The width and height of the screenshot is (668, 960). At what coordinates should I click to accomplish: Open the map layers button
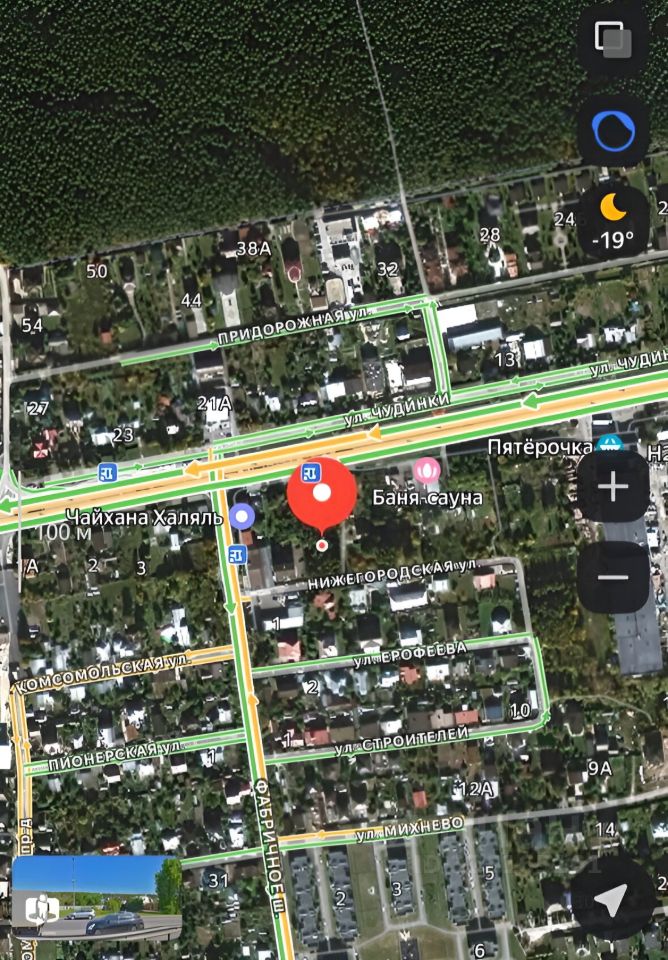click(613, 41)
